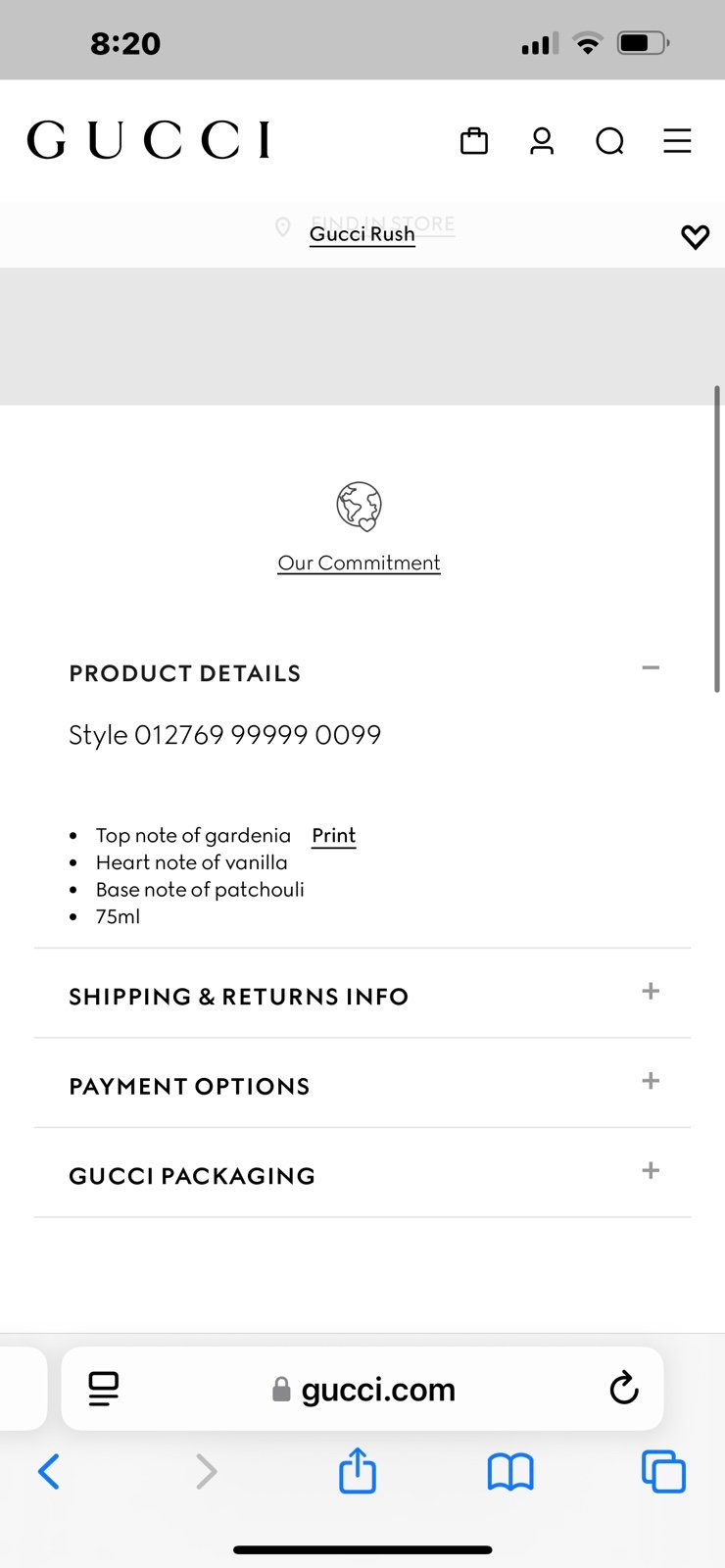Open the page format menu in address bar
The image size is (725, 1568).
point(103,1389)
